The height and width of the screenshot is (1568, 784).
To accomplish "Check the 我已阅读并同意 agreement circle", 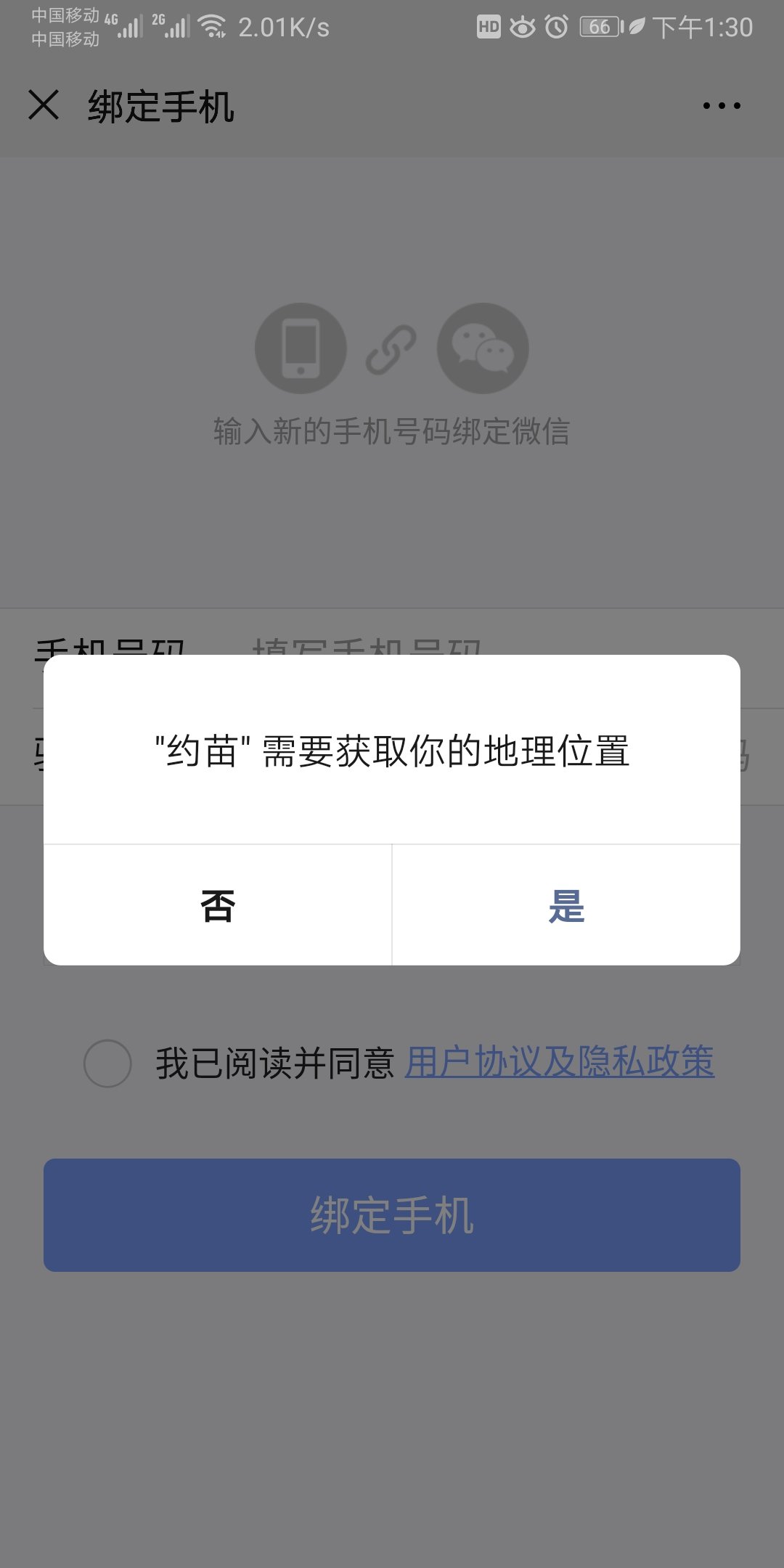I will (107, 1063).
